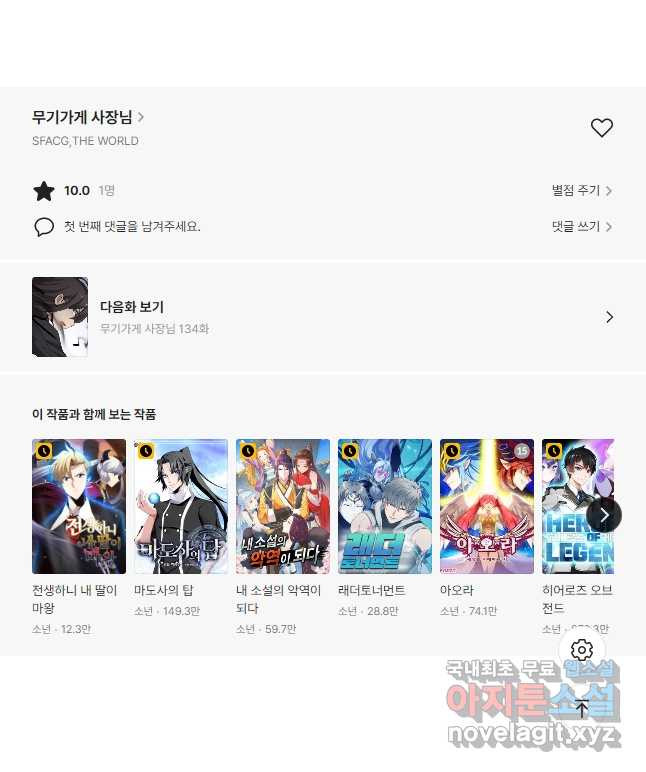Screen dimensions: 646x772
Task: Open 래더토너먼트 webtoon
Action: (385, 506)
